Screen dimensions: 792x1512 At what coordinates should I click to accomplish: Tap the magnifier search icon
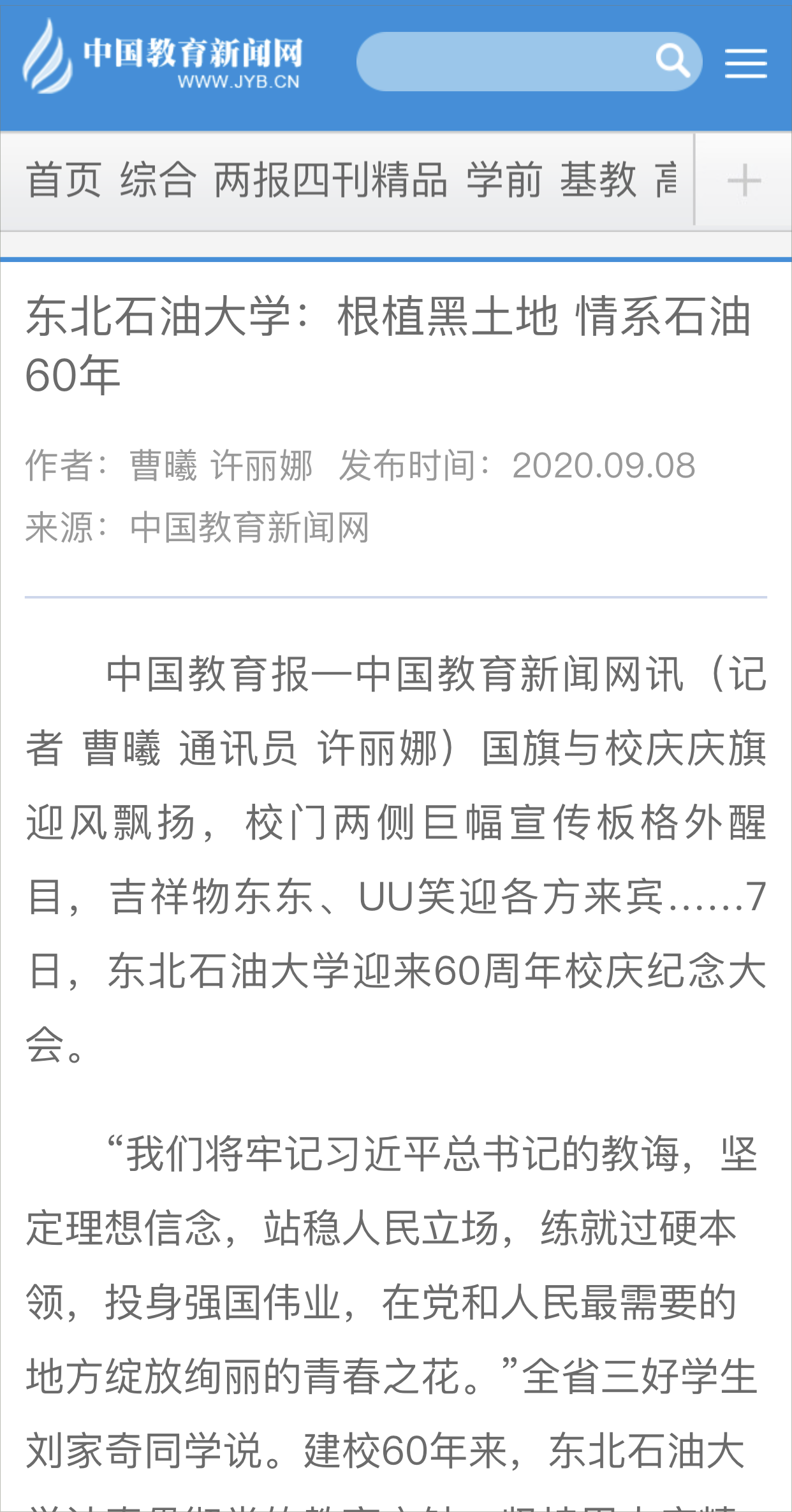point(673,61)
